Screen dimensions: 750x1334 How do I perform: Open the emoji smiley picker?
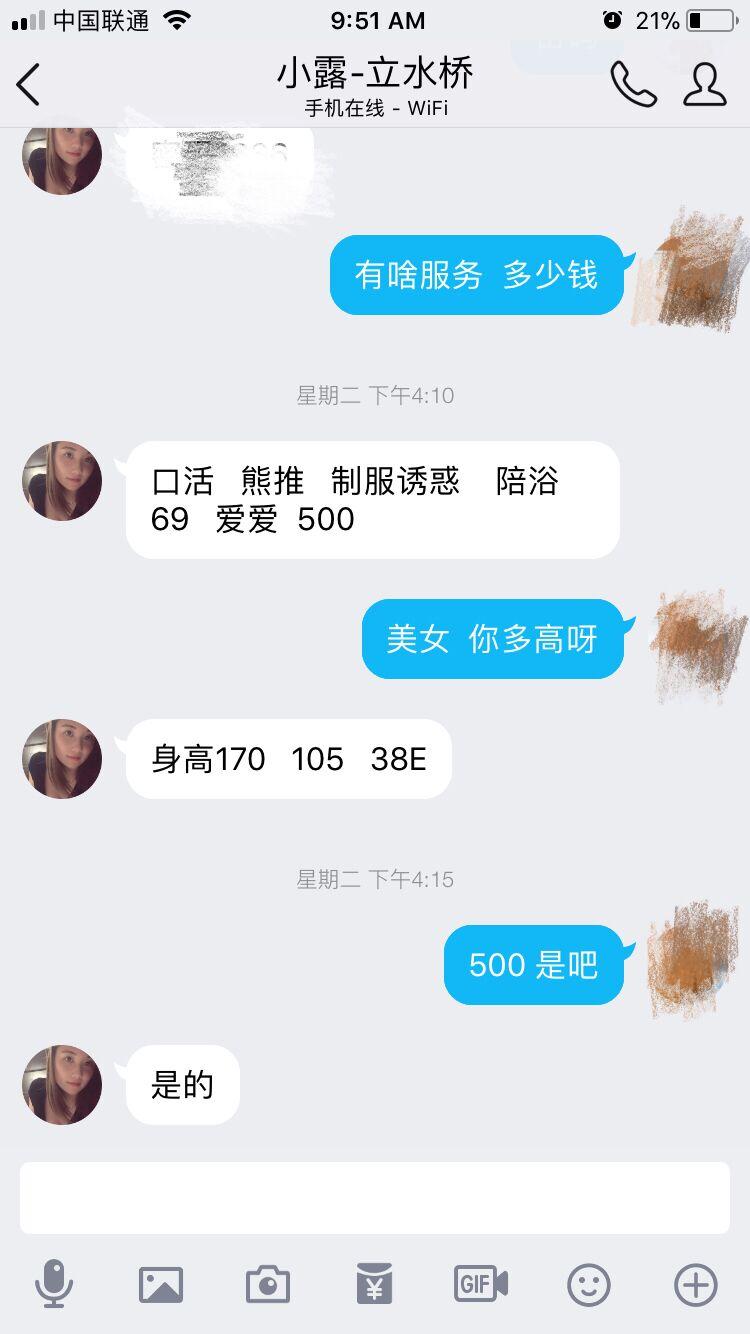588,1286
